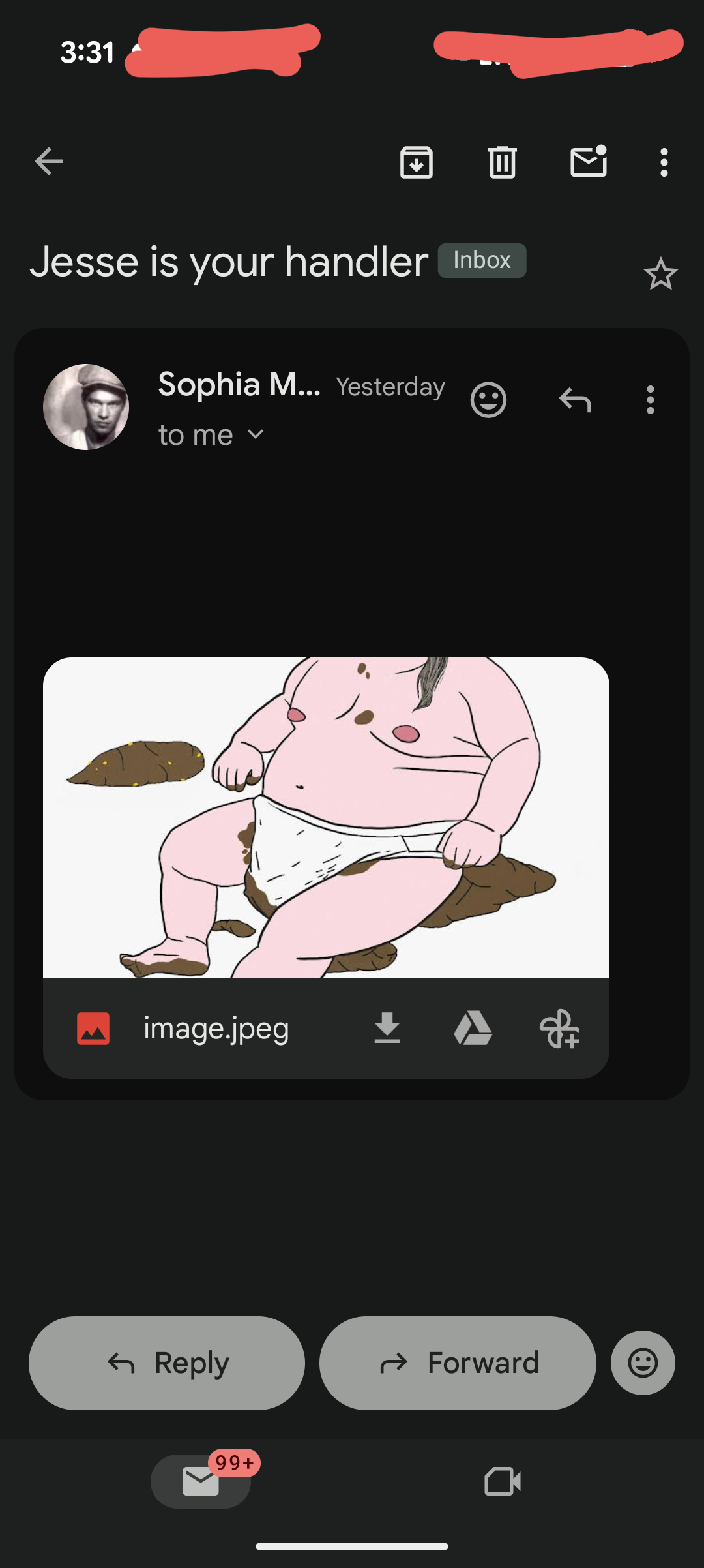Open the top toolbar overflow menu

tap(664, 162)
